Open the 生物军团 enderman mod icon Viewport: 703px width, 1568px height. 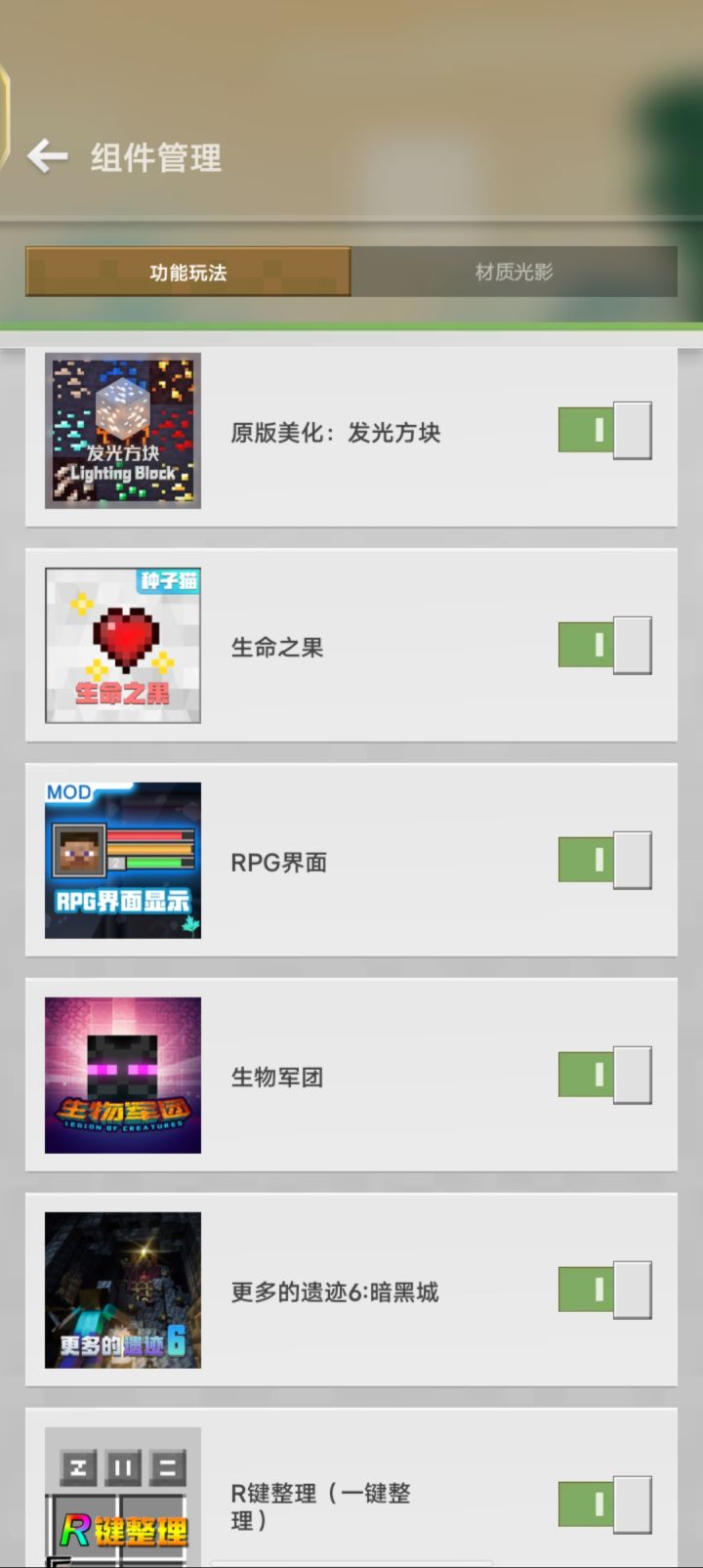tap(122, 1075)
